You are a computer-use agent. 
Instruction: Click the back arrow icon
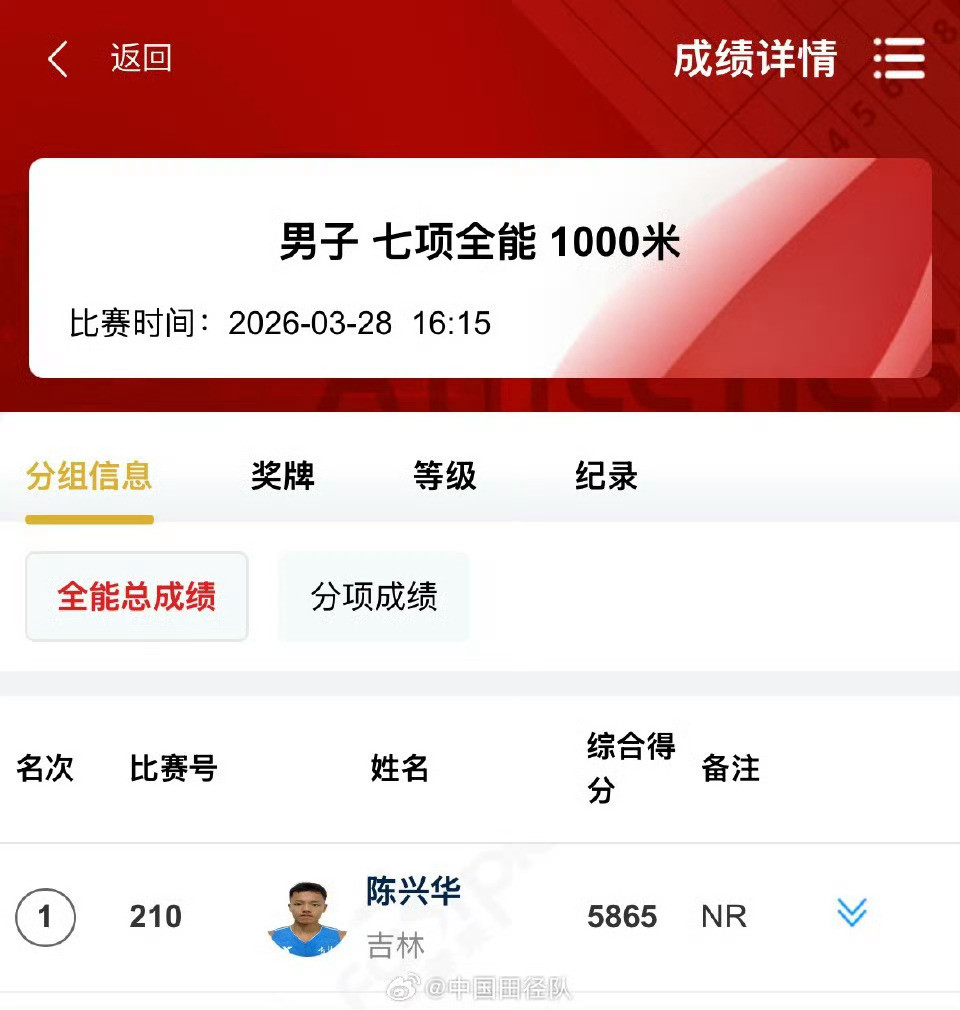(x=57, y=60)
